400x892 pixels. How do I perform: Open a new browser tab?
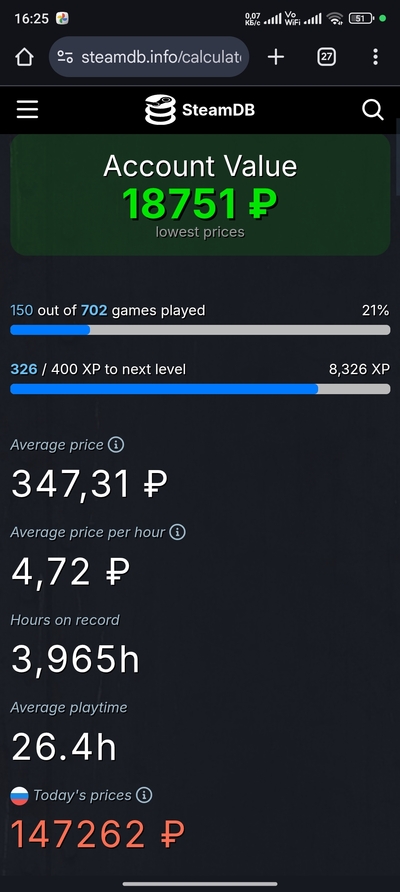coord(276,57)
